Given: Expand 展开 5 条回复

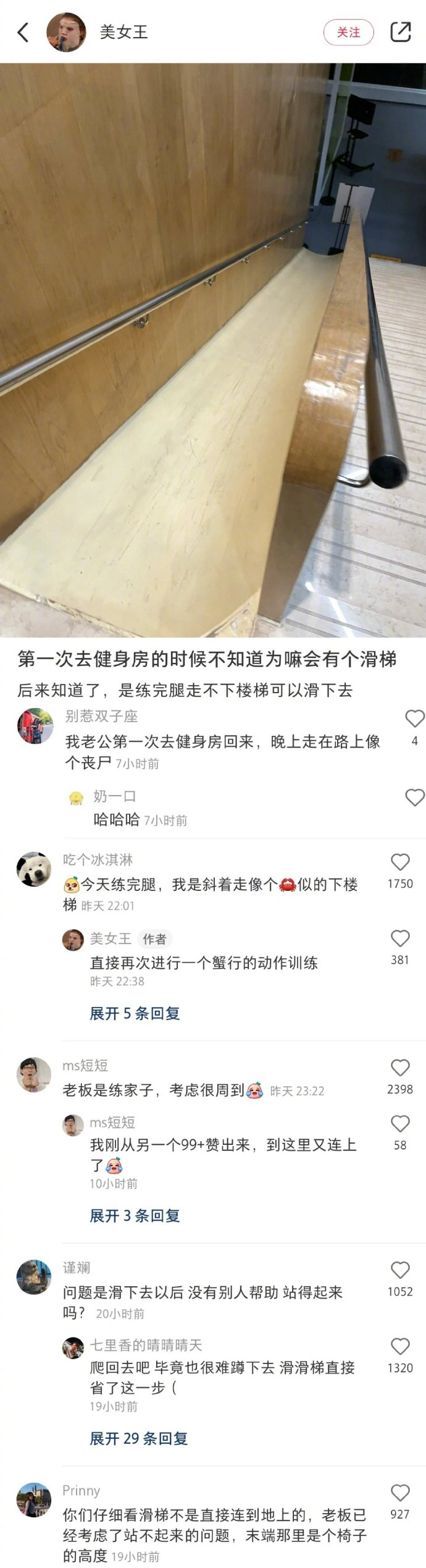Looking at the screenshot, I should [x=135, y=1013].
